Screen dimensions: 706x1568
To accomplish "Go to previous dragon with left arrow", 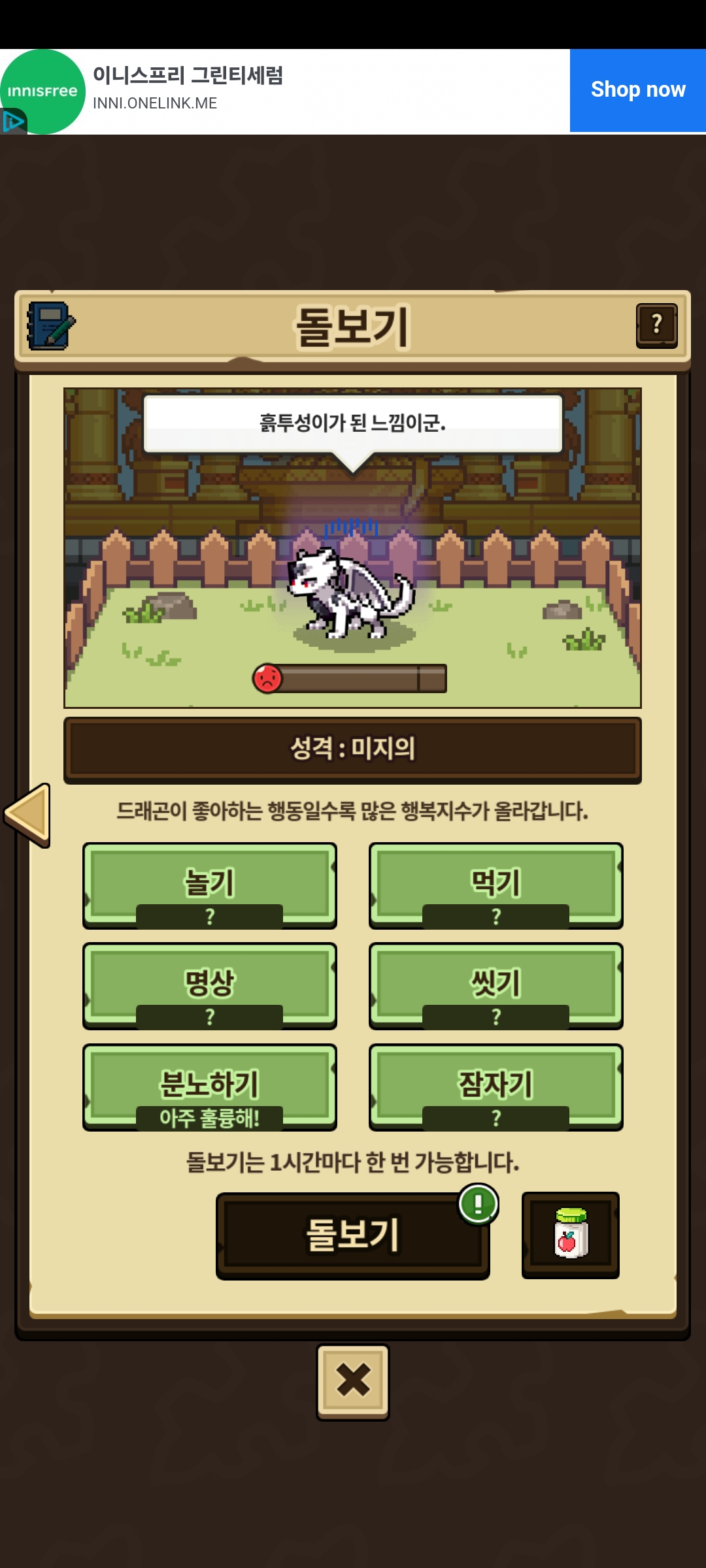I will [27, 815].
